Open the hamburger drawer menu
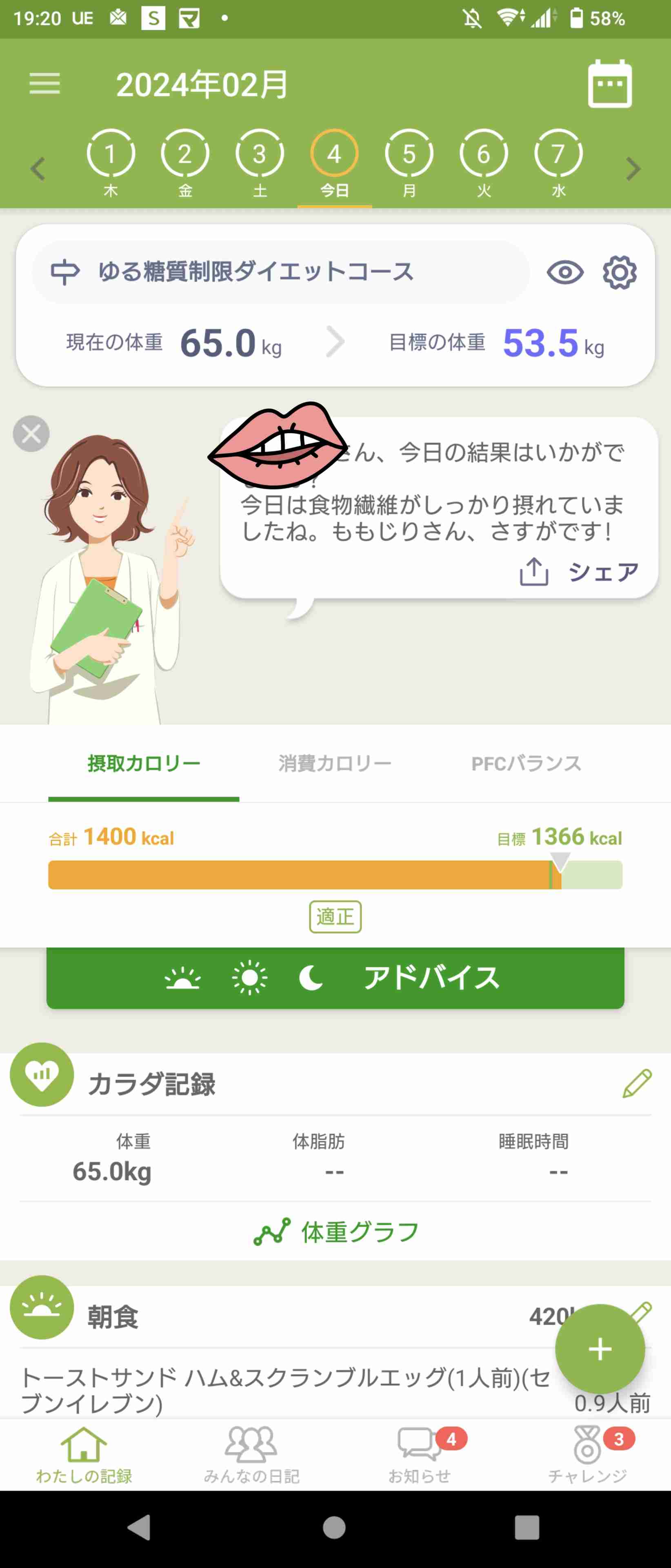671x1568 pixels. pos(44,83)
